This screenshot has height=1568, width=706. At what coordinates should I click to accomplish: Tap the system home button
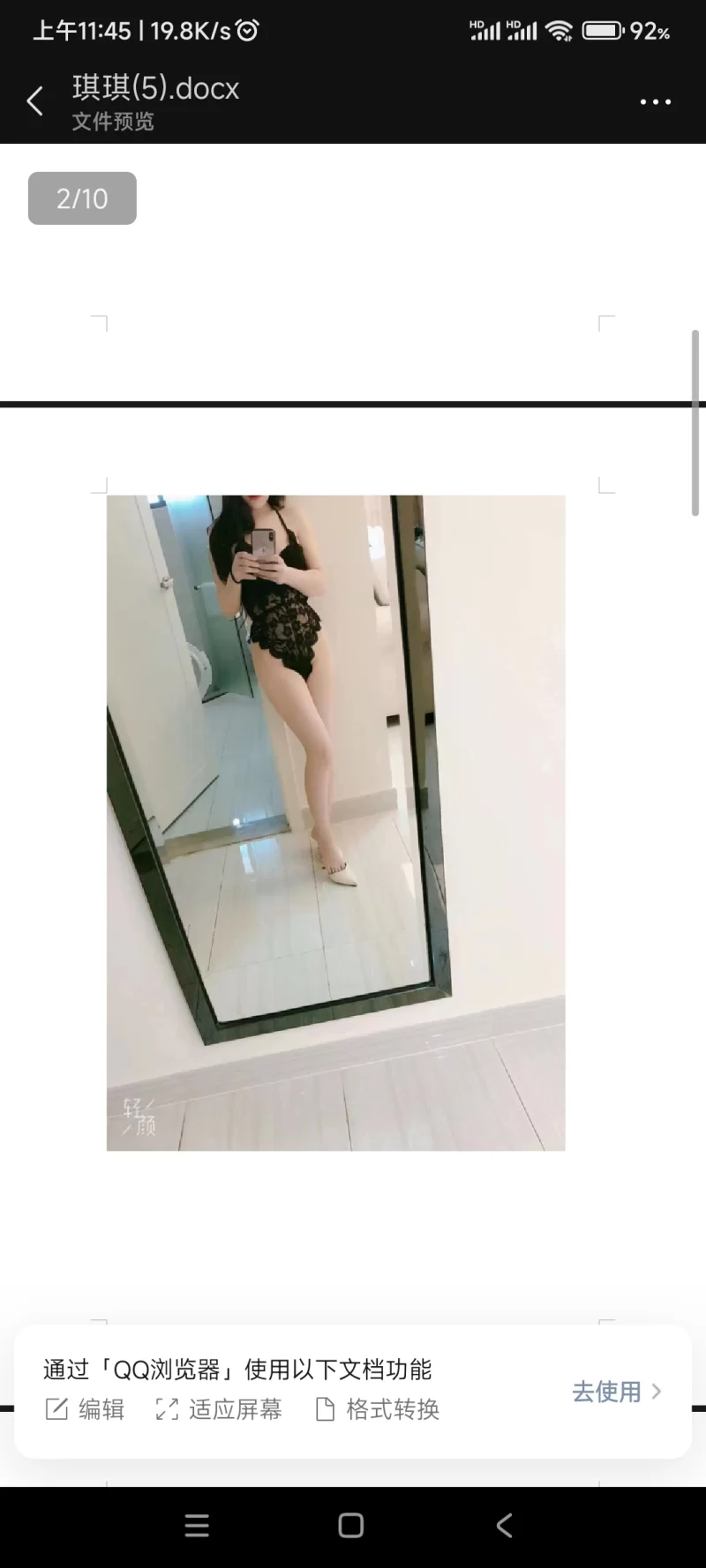tap(351, 1526)
